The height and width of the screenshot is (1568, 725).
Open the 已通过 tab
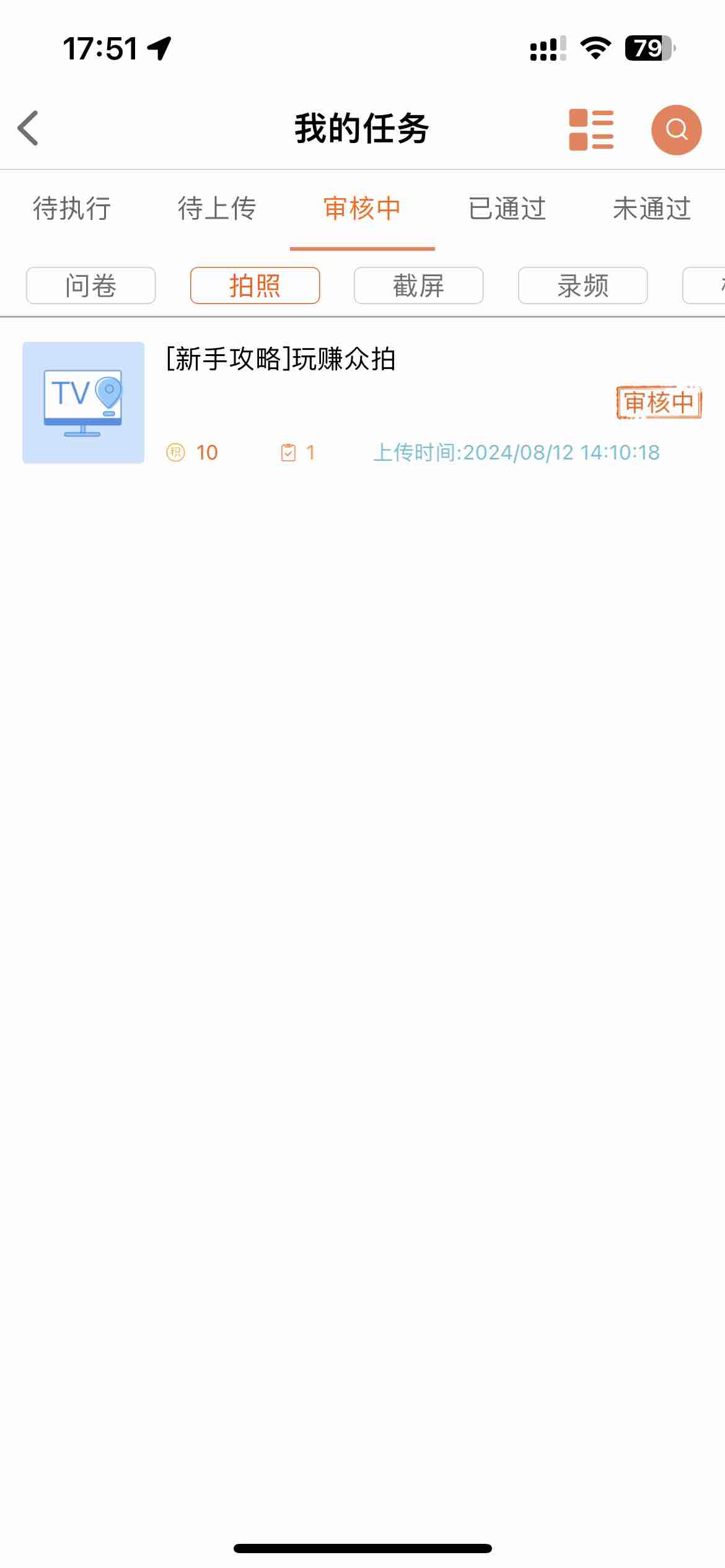point(507,209)
